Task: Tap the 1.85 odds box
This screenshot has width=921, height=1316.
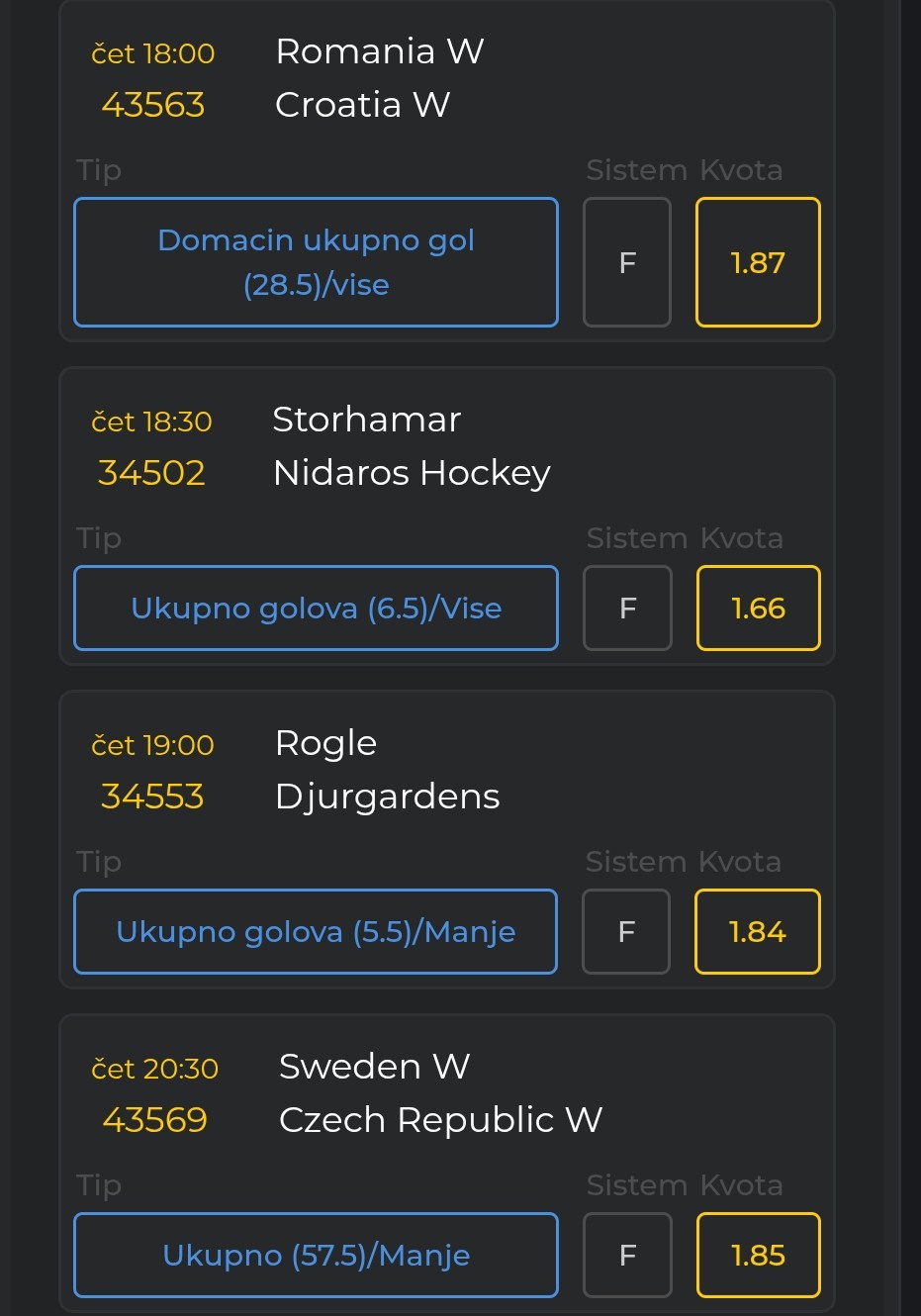Action: tap(758, 1255)
